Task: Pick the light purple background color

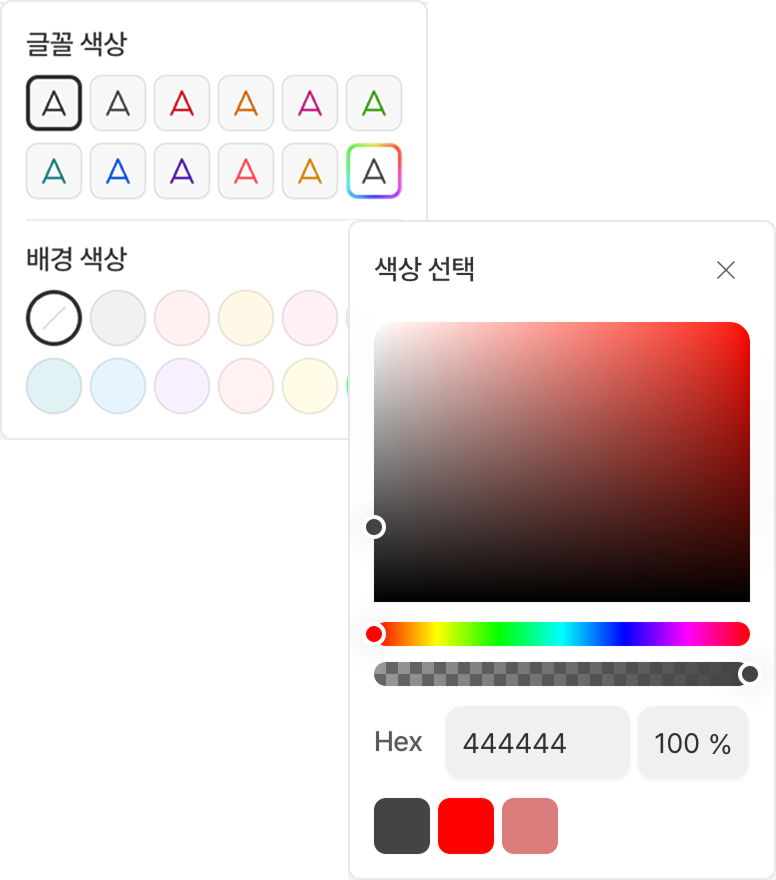Action: (182, 386)
